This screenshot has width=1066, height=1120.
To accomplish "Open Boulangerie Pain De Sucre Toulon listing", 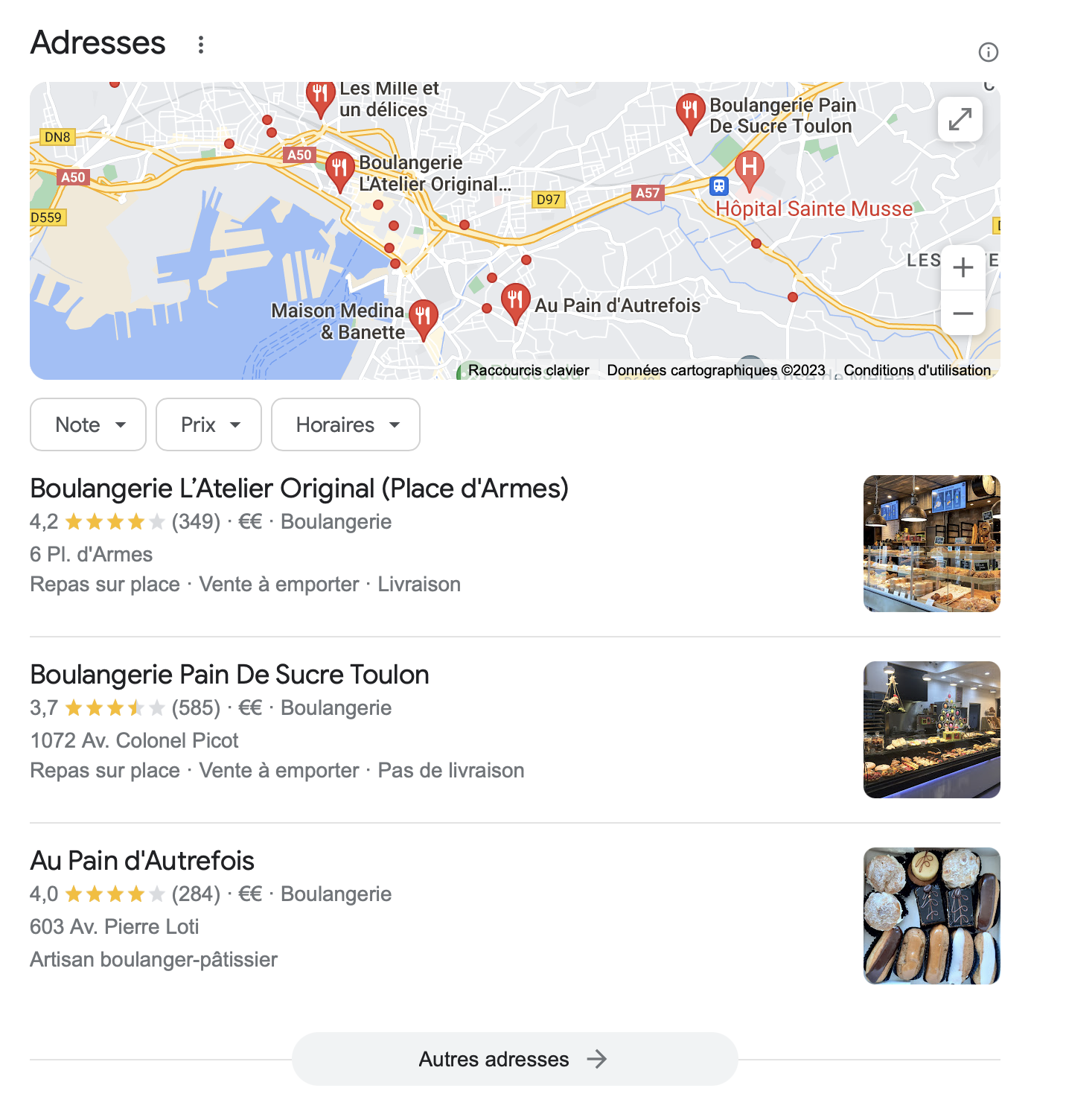I will (229, 675).
